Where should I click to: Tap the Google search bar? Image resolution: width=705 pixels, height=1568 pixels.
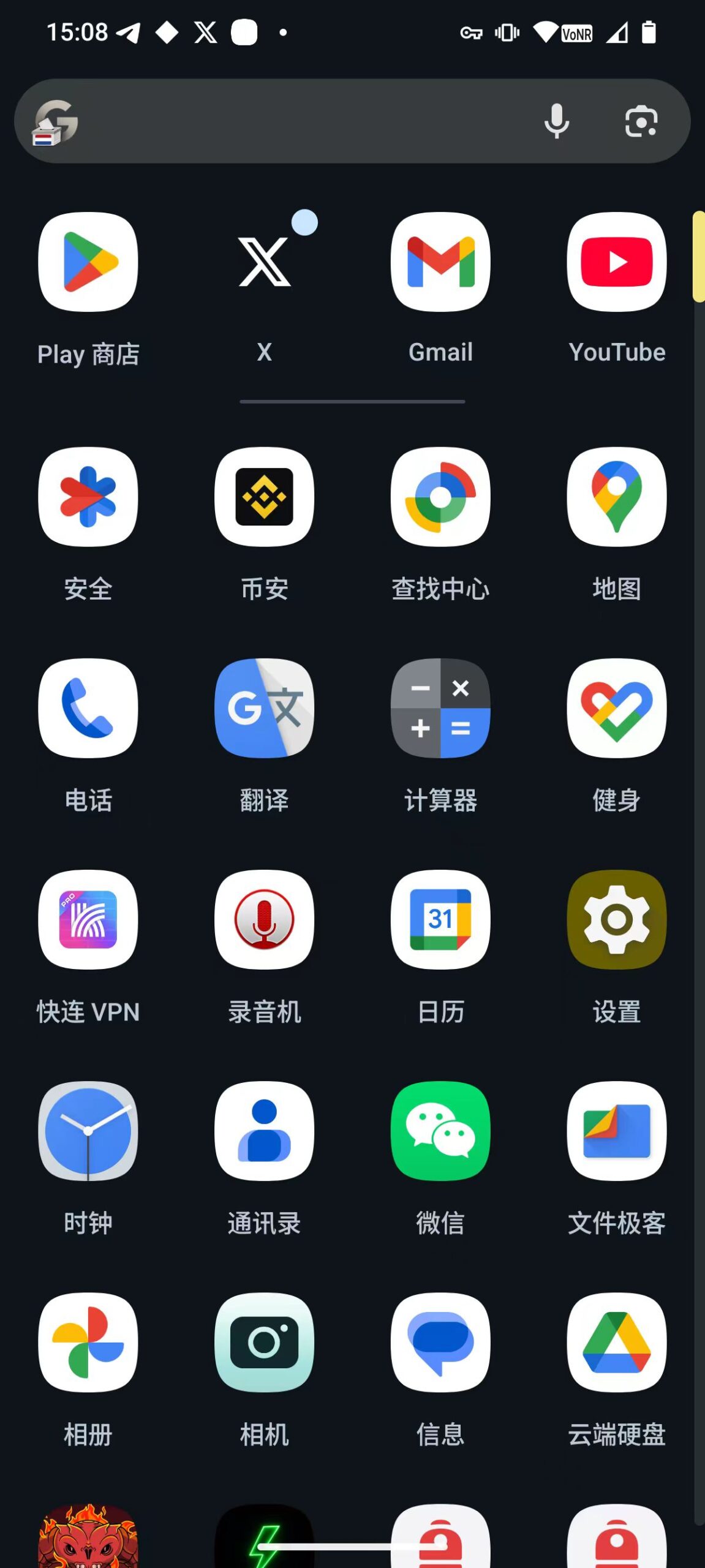click(294, 121)
